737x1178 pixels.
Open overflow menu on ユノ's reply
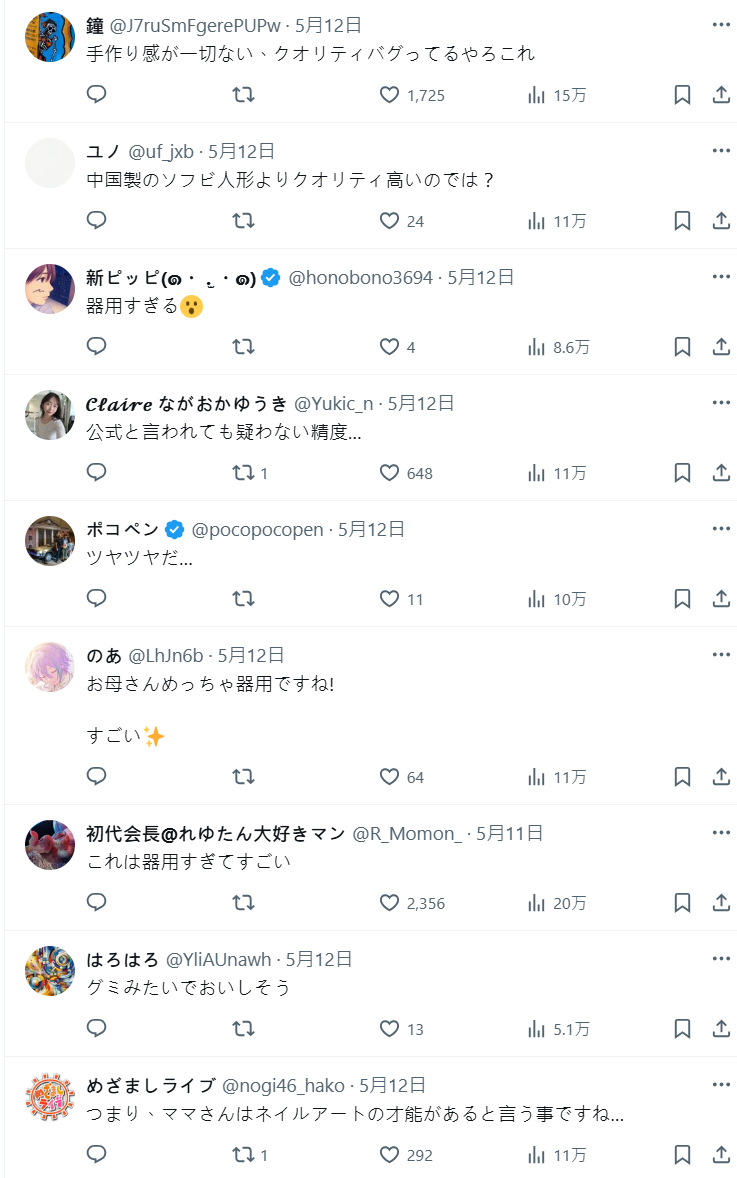point(721,151)
